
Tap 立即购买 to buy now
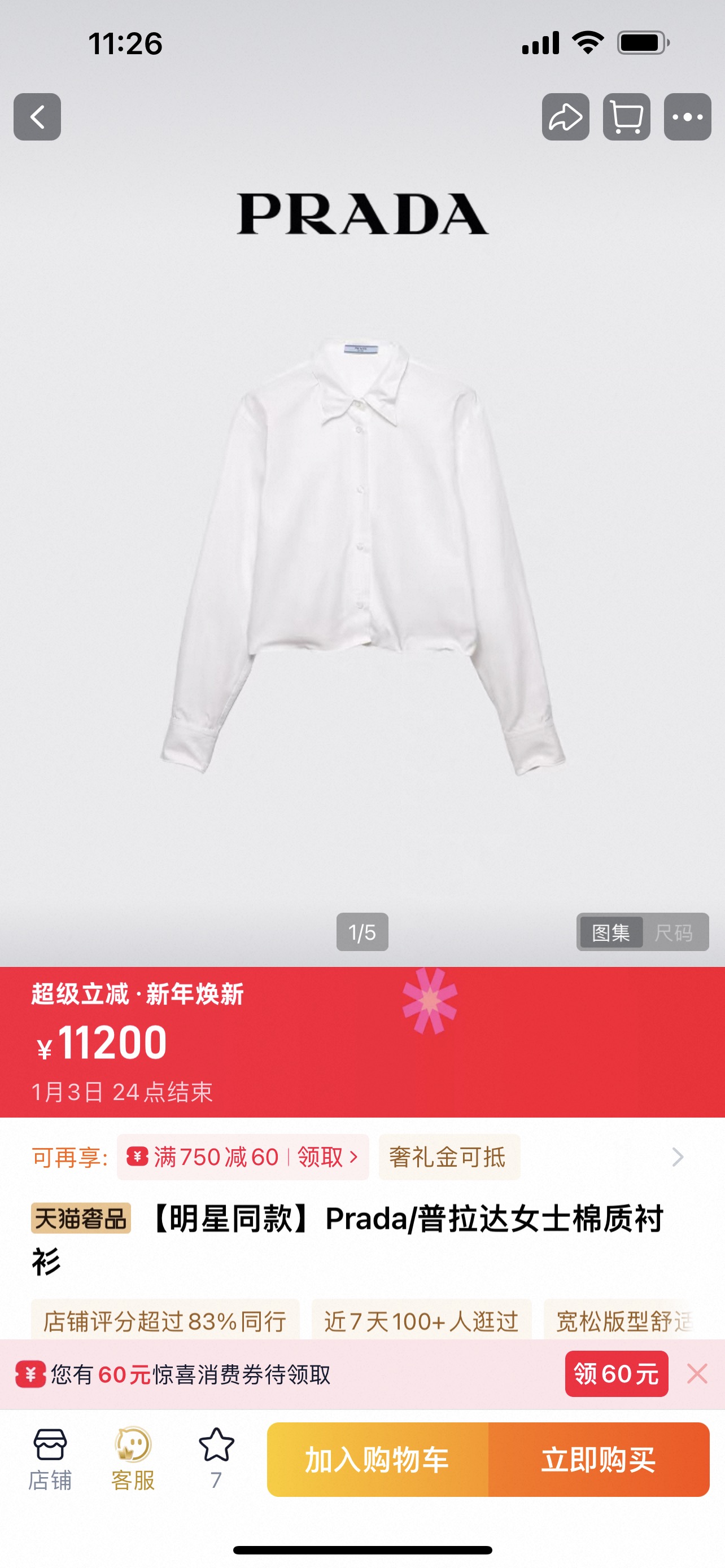(x=599, y=1459)
